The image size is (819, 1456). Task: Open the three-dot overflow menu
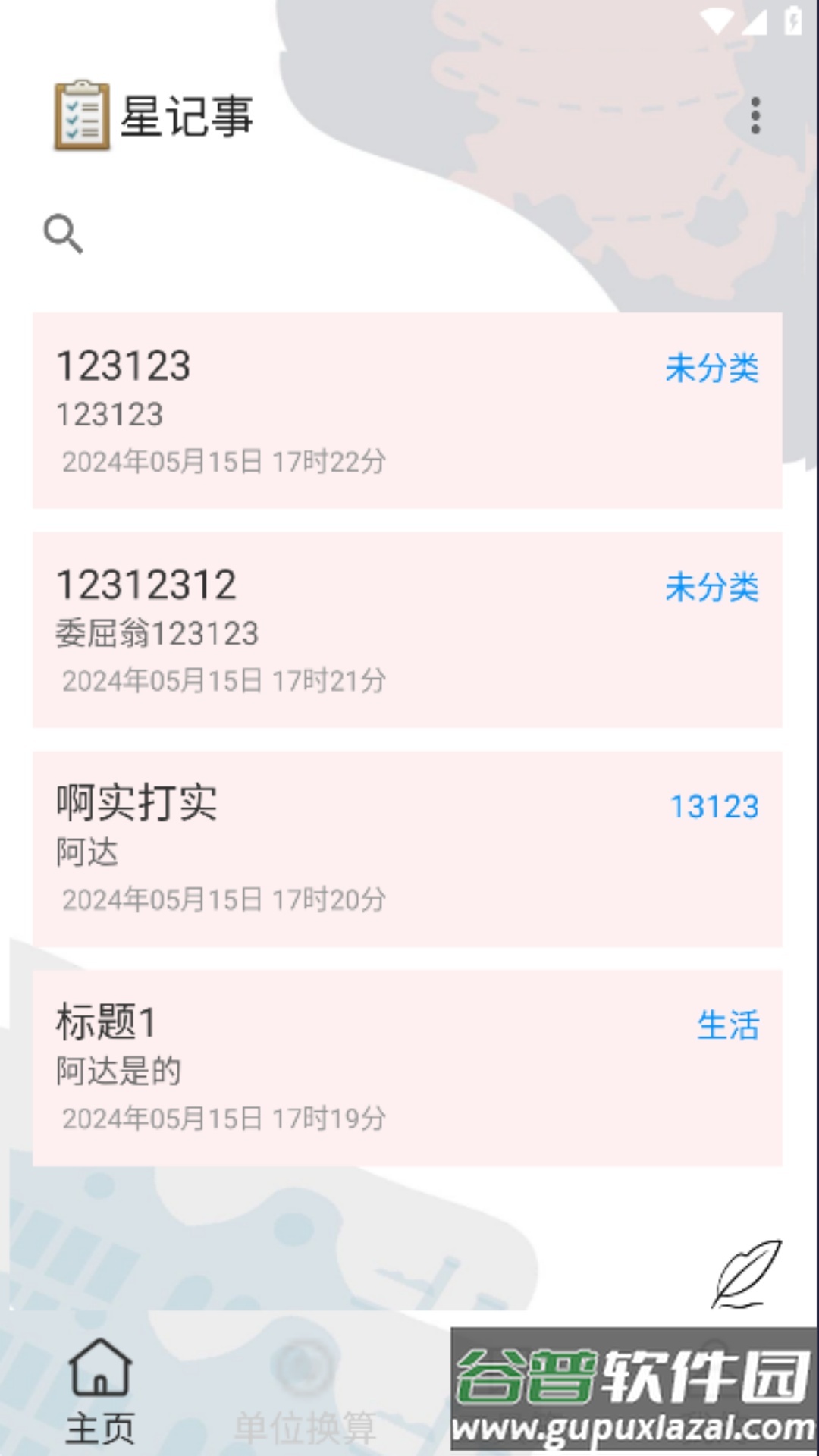point(755,114)
